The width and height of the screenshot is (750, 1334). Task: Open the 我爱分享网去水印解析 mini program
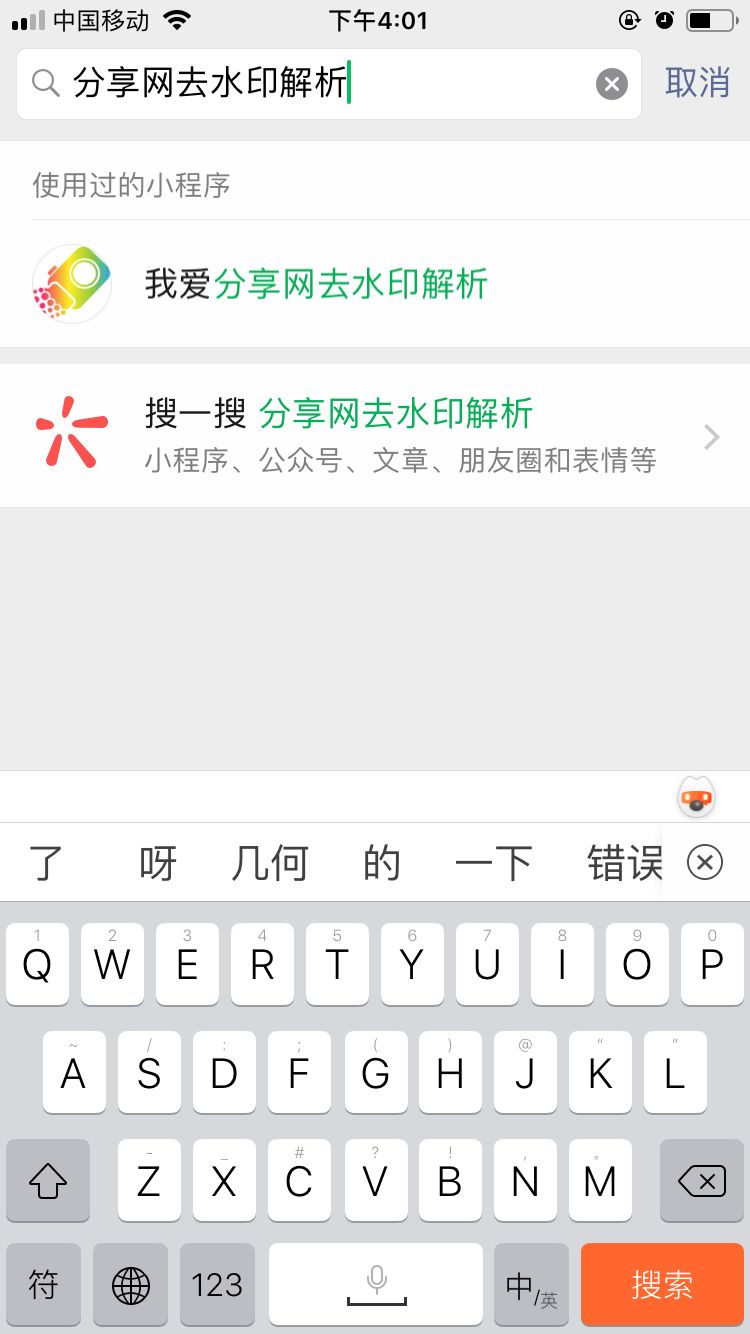(375, 284)
